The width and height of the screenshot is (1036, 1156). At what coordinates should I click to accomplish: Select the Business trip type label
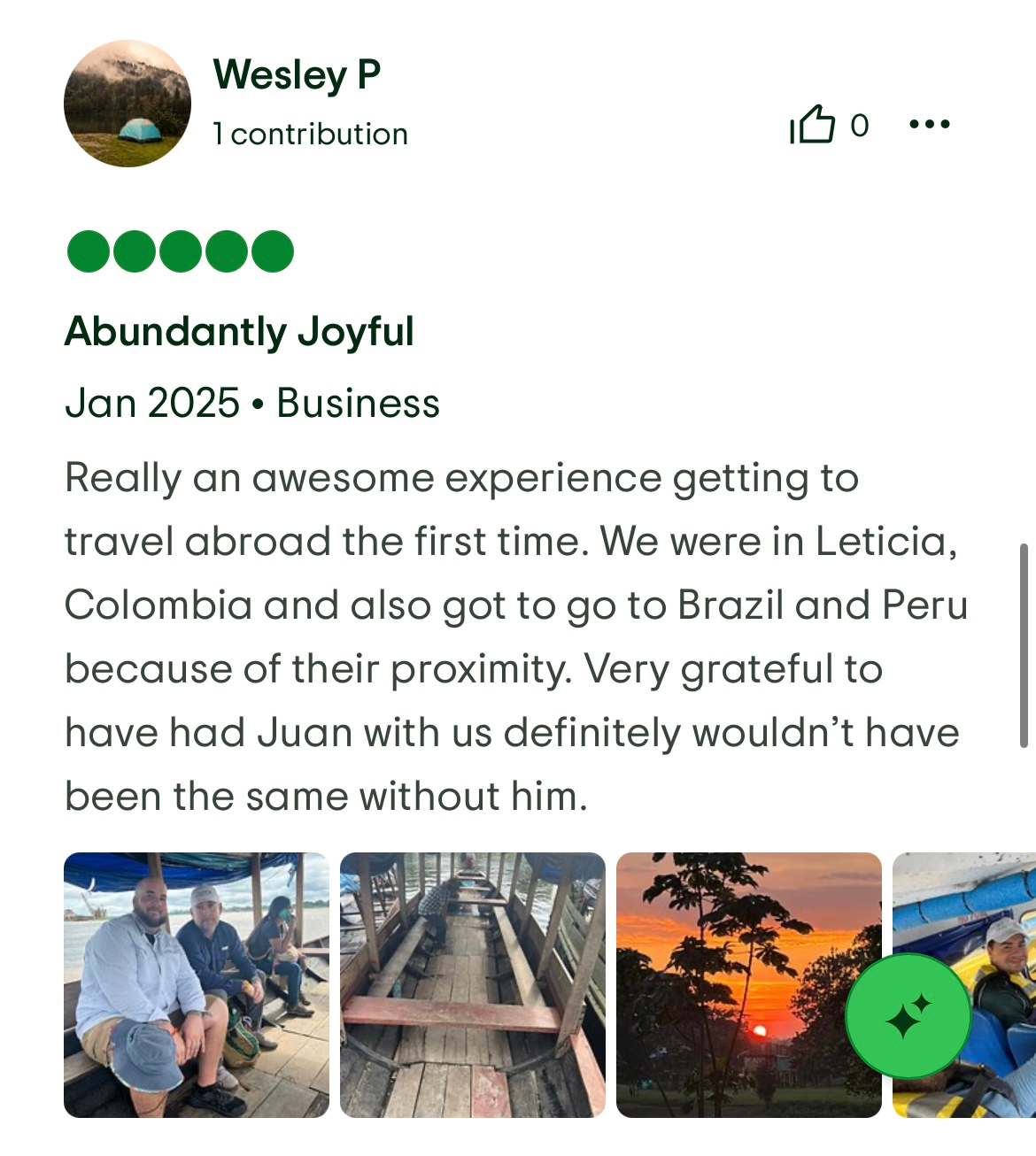358,403
